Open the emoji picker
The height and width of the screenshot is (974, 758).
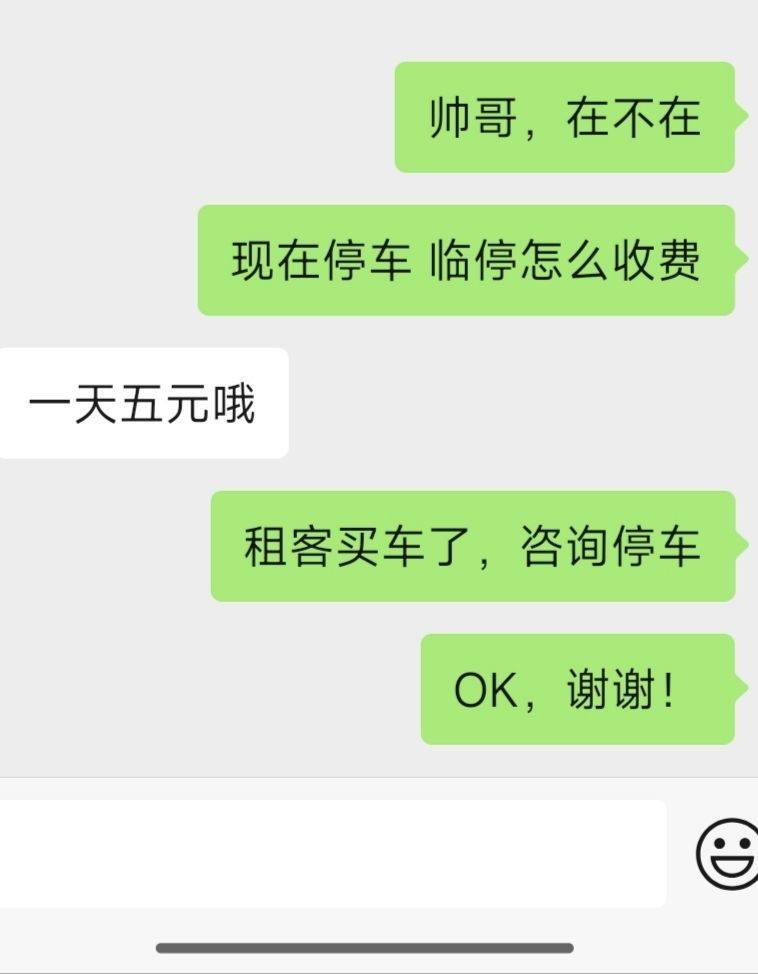728,853
